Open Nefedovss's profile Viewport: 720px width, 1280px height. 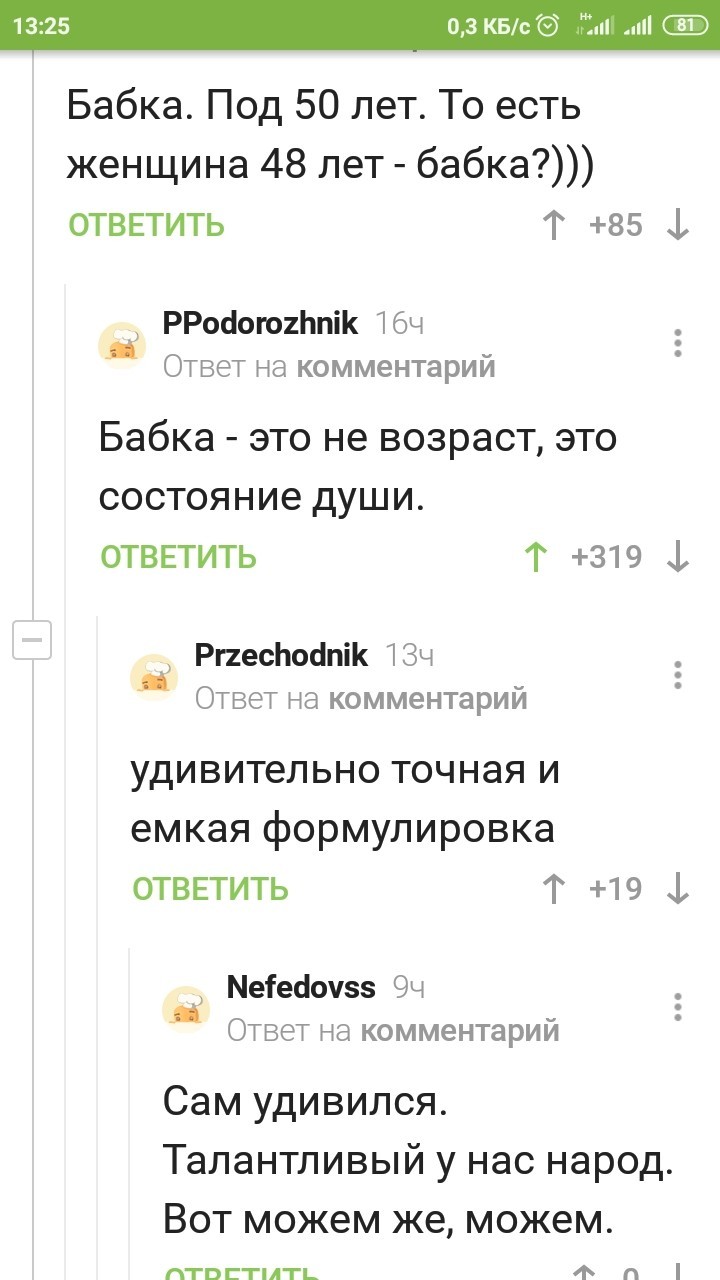point(301,988)
